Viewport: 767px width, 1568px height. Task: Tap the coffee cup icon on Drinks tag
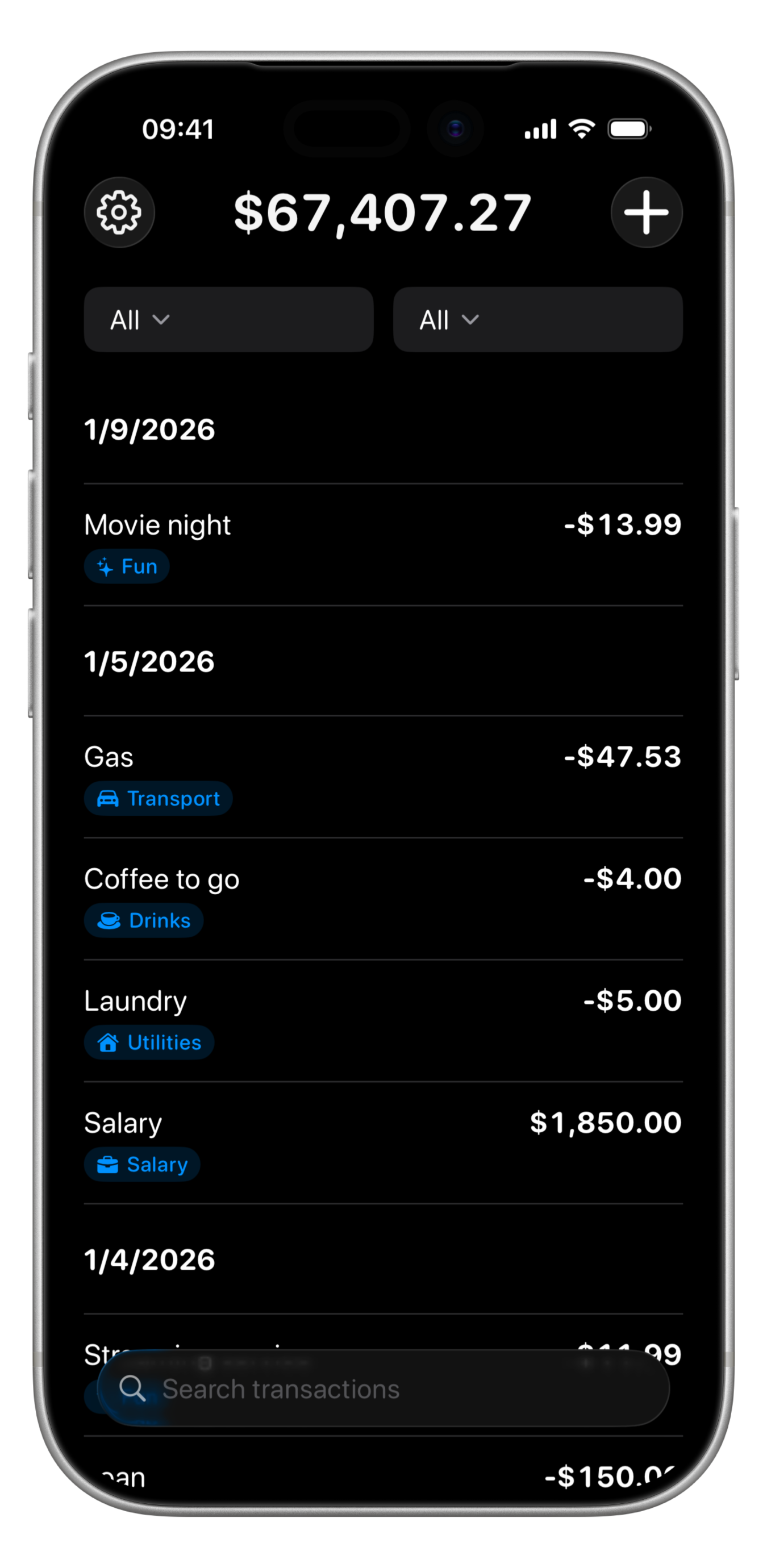[x=110, y=920]
